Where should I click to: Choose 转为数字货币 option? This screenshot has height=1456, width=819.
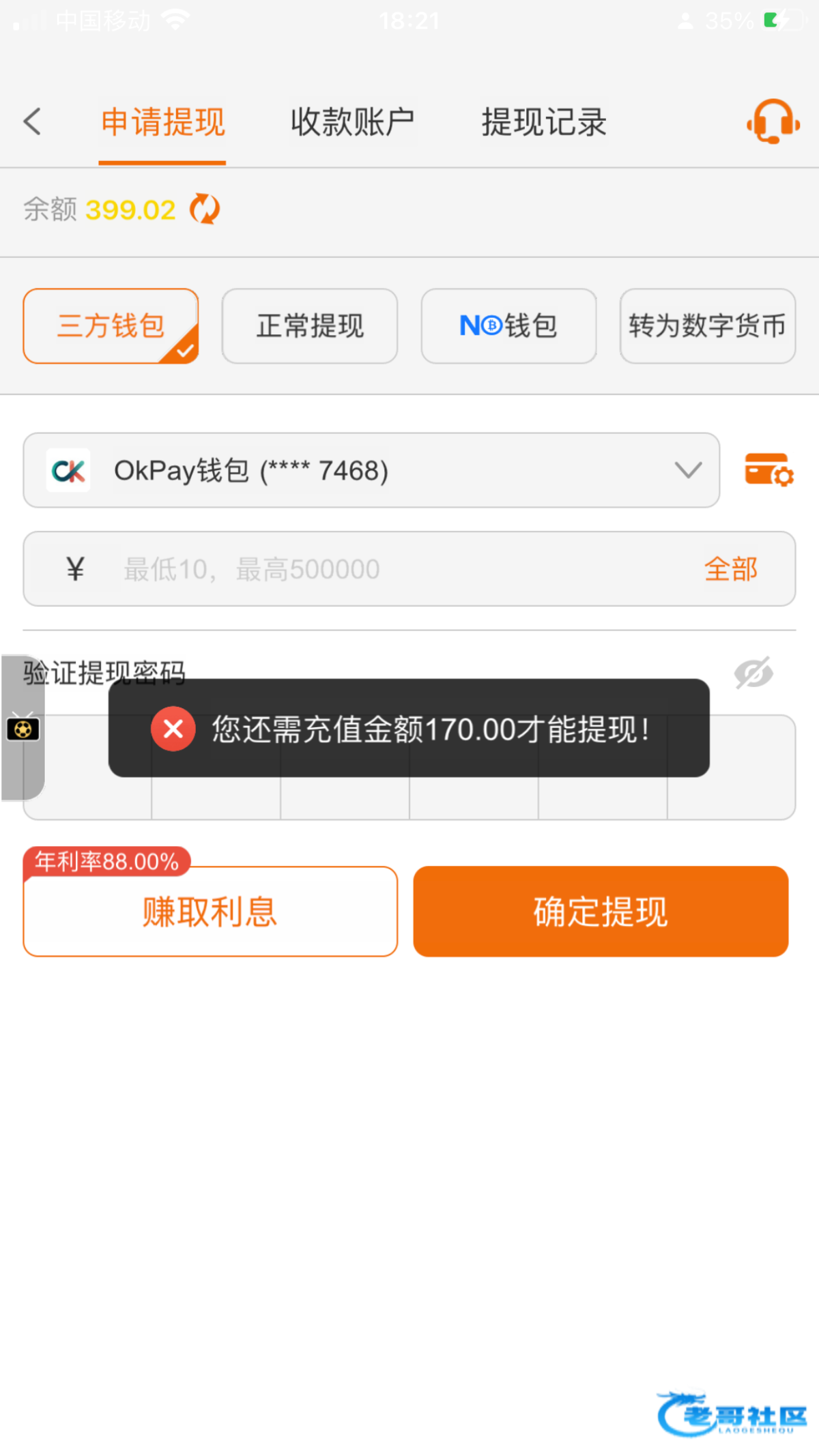click(x=707, y=326)
